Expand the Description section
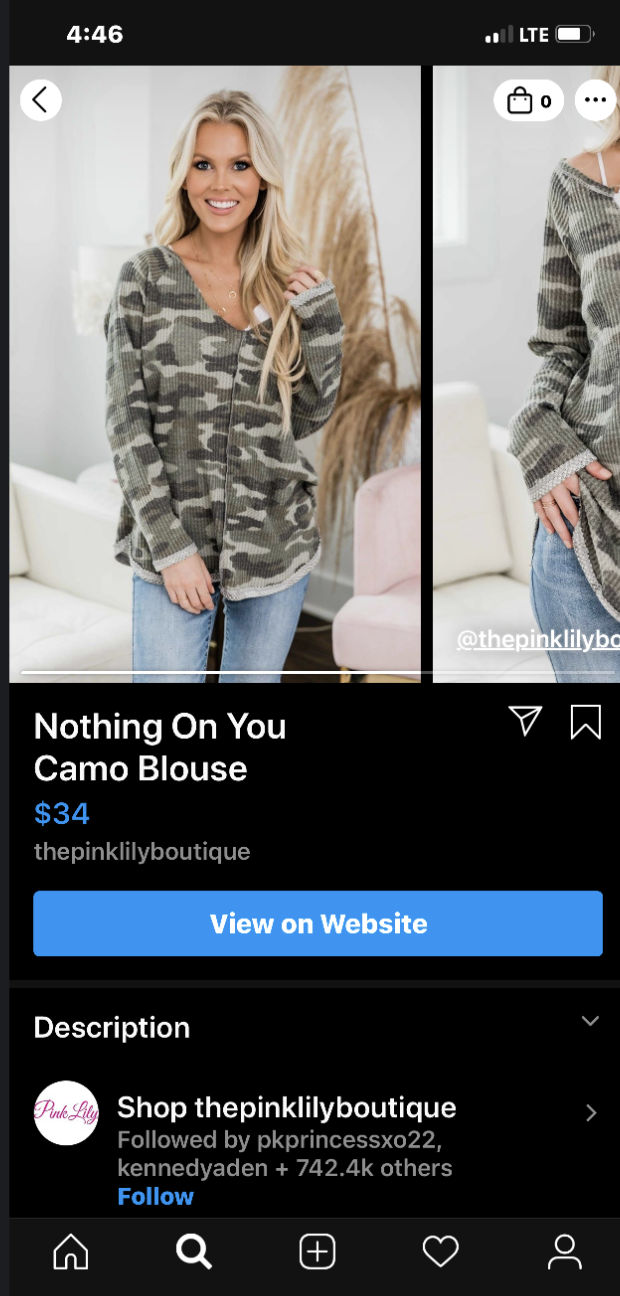This screenshot has width=620, height=1296. [x=590, y=1021]
